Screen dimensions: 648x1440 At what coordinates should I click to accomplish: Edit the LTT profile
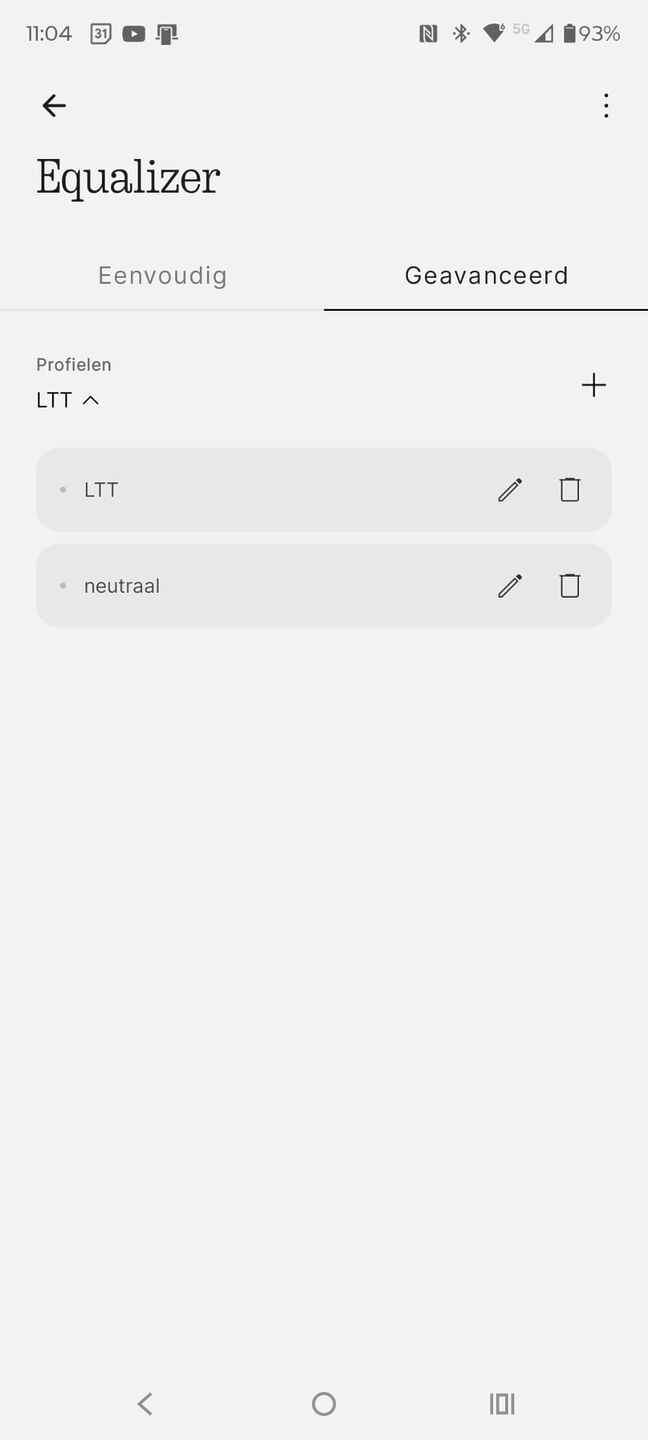pyautogui.click(x=510, y=490)
